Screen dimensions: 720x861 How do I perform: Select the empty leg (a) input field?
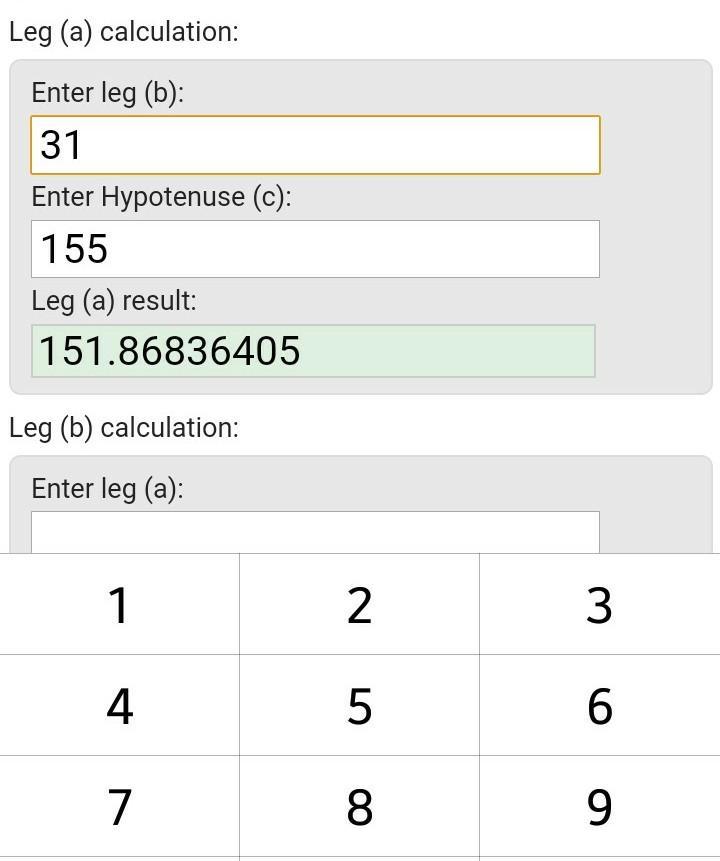coord(315,532)
